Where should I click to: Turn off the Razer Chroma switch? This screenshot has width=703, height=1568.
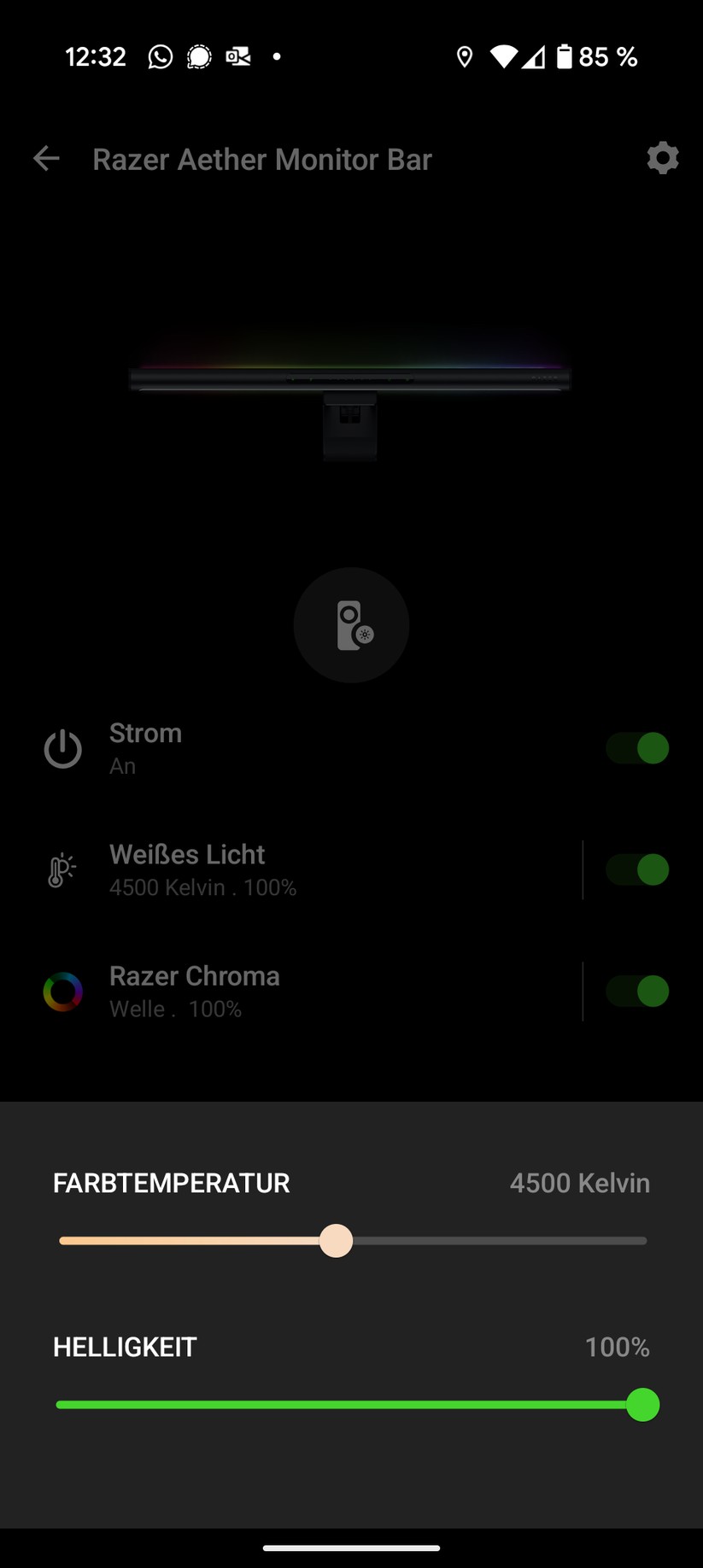click(x=637, y=991)
